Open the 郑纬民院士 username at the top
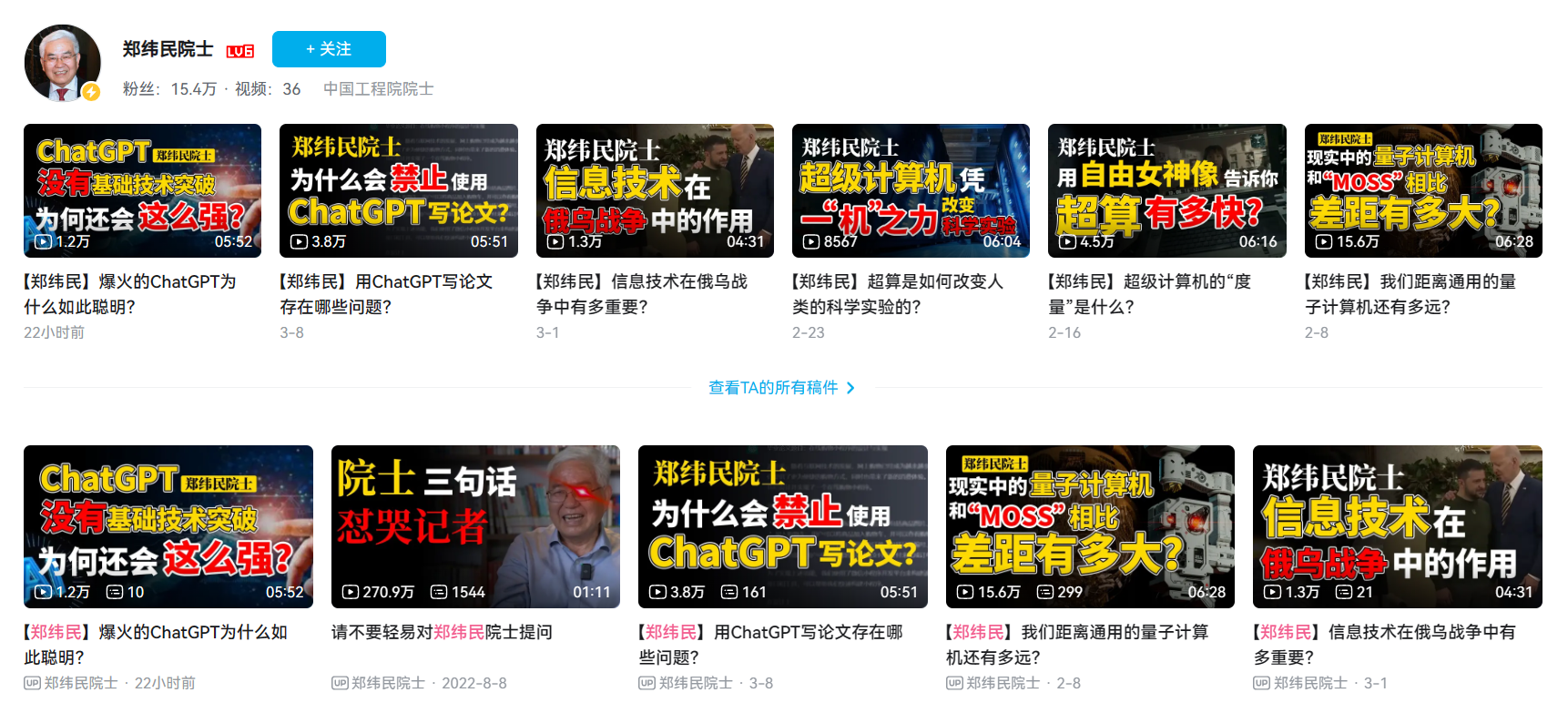The height and width of the screenshot is (713, 1568). pos(168,49)
